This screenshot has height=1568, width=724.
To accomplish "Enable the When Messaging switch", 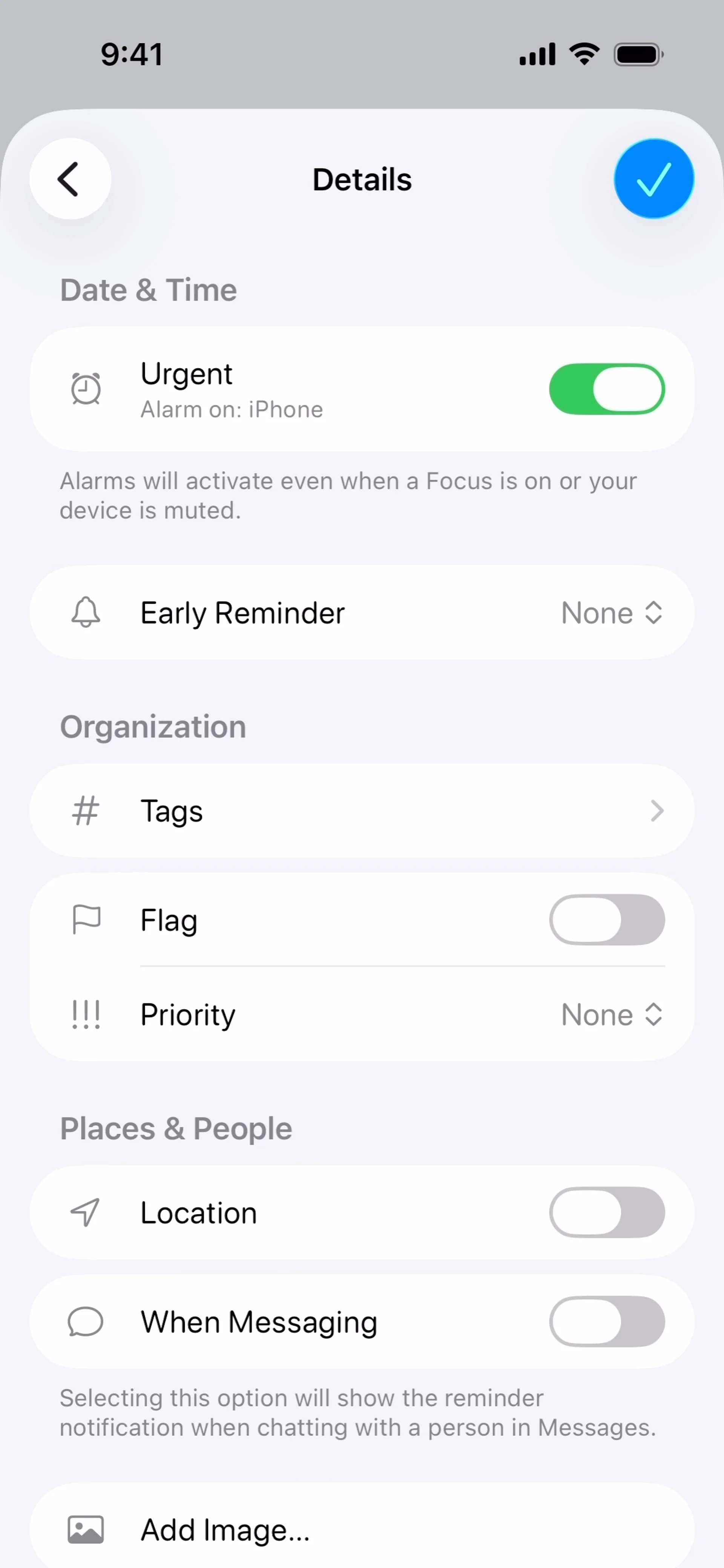I will 606,1321.
